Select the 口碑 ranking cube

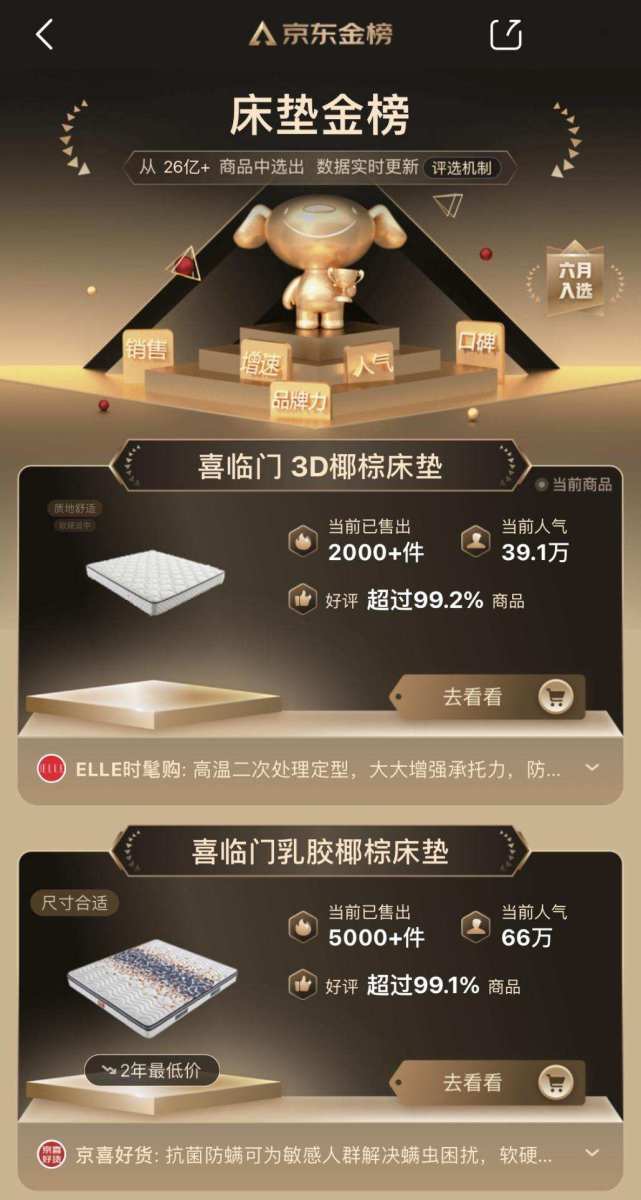click(479, 342)
